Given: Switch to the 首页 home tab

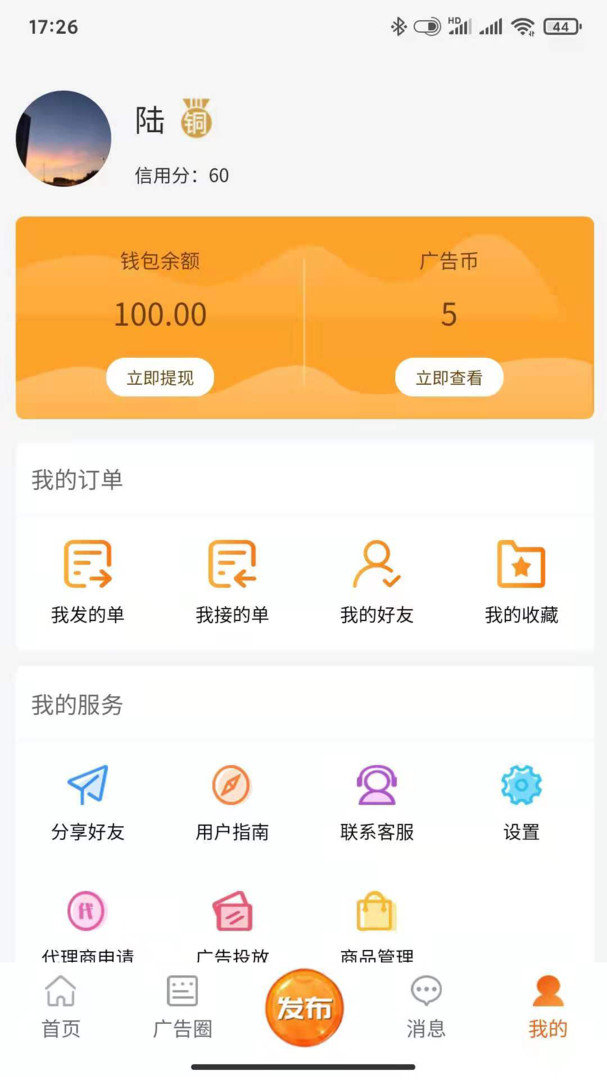Looking at the screenshot, I should tap(61, 1007).
